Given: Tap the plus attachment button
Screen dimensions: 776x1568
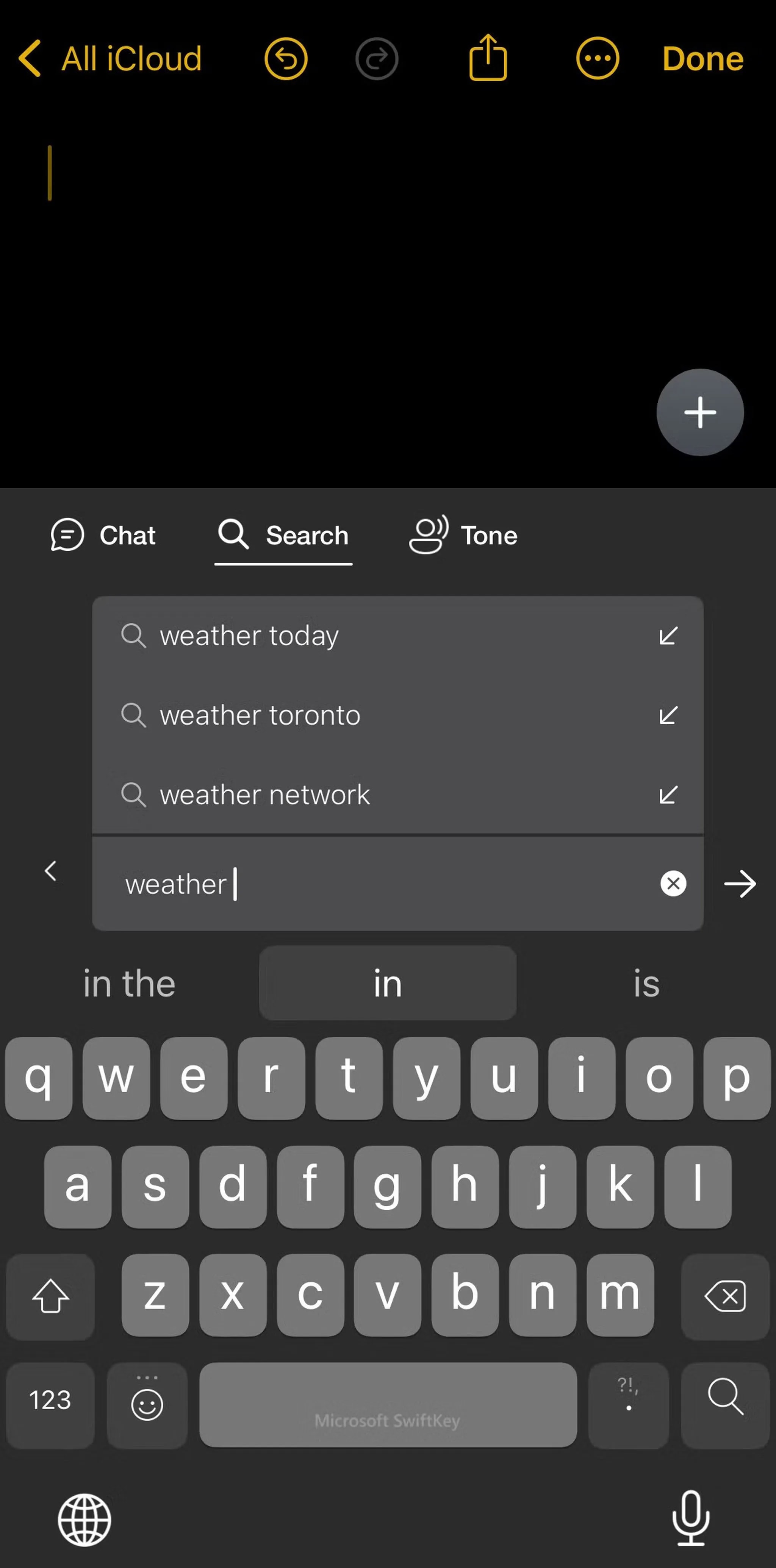Looking at the screenshot, I should [x=699, y=413].
